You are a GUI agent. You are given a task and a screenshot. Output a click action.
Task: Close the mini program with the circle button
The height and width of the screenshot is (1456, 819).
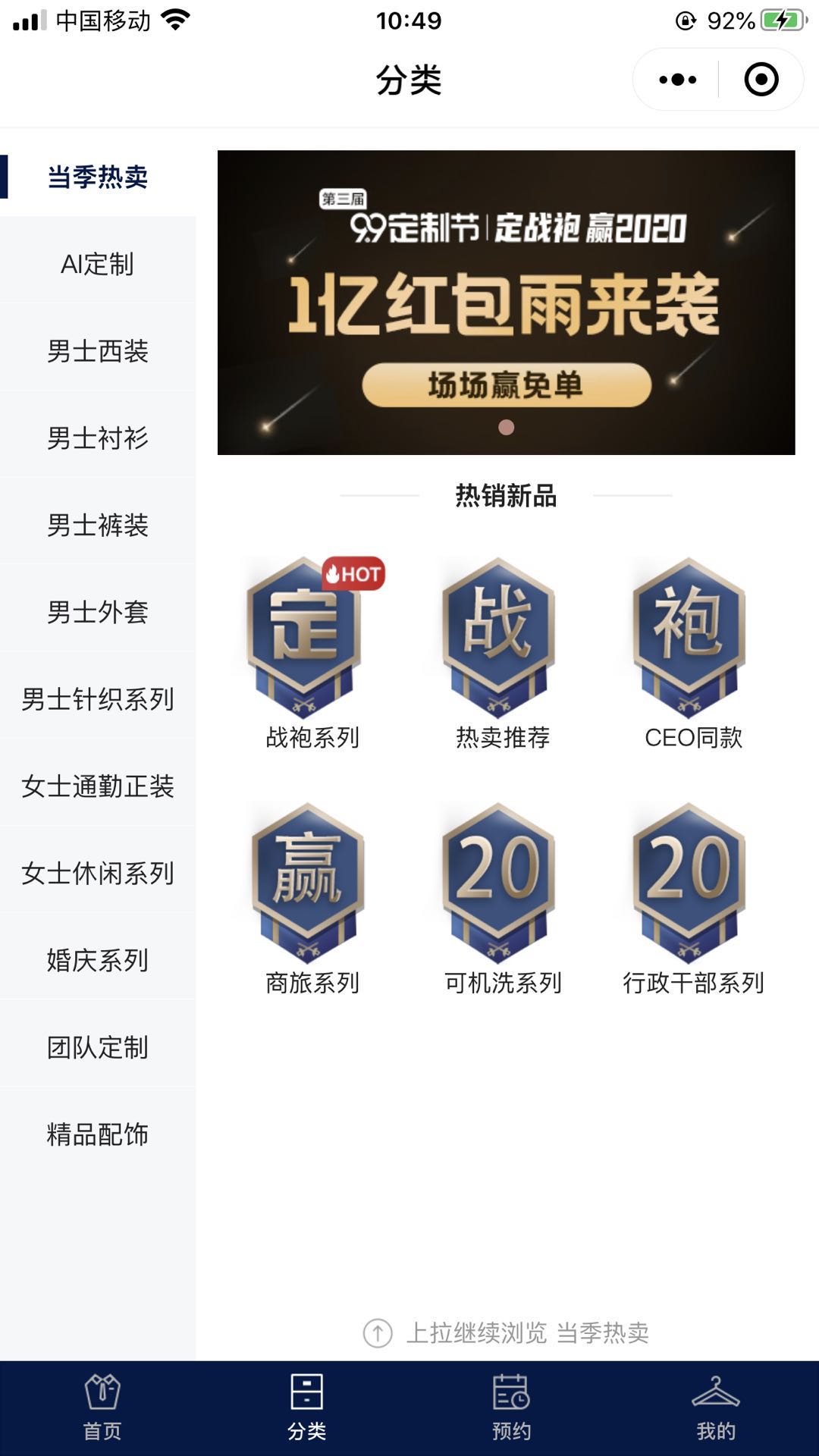click(x=761, y=80)
